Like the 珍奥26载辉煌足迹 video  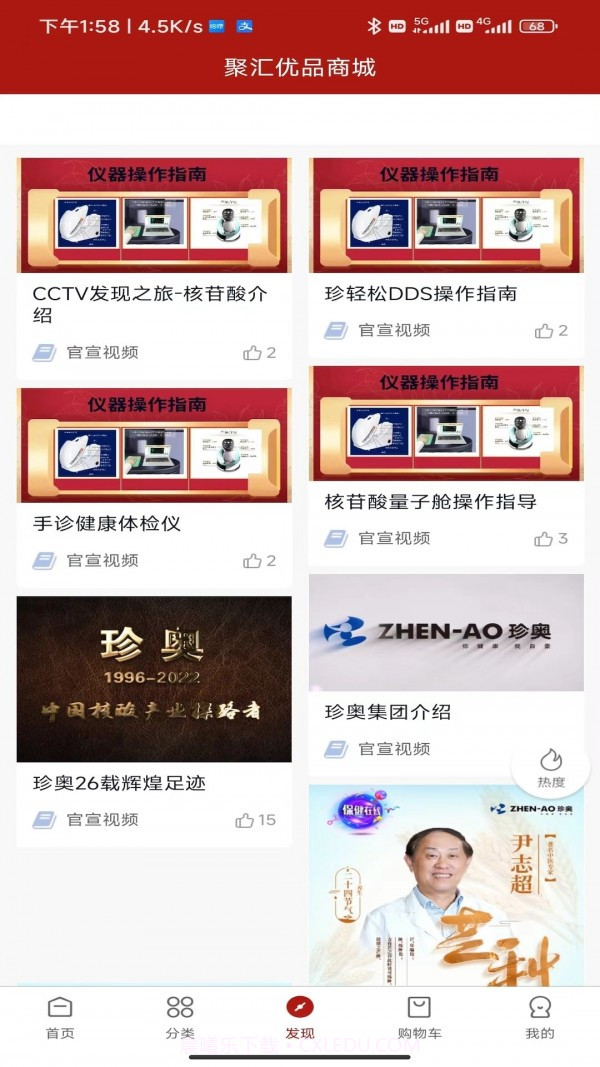pos(255,819)
